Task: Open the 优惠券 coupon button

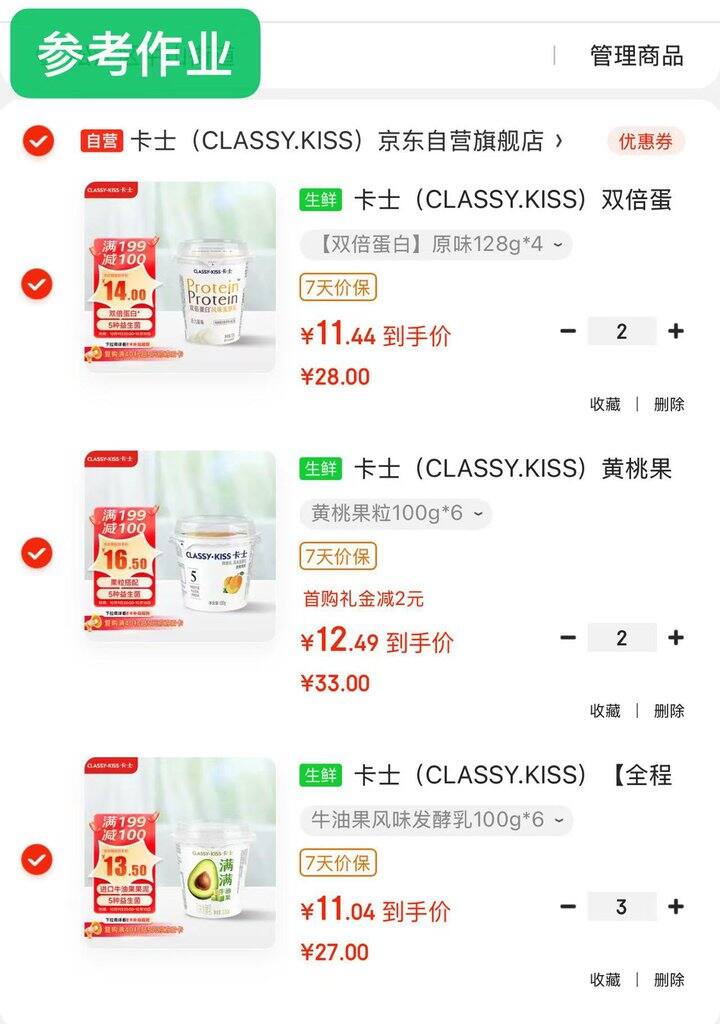Action: 645,141
